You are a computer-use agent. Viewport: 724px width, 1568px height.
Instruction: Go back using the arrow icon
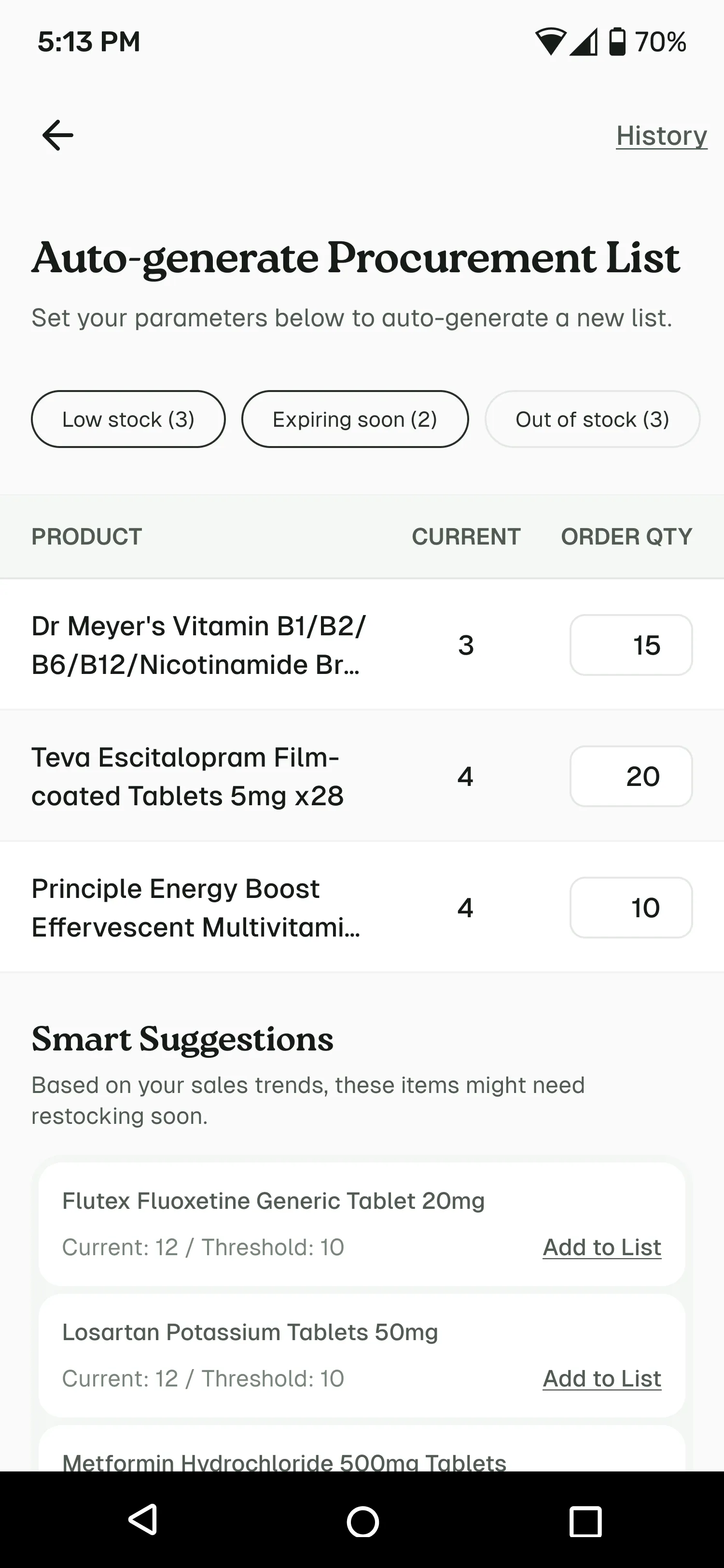[58, 135]
